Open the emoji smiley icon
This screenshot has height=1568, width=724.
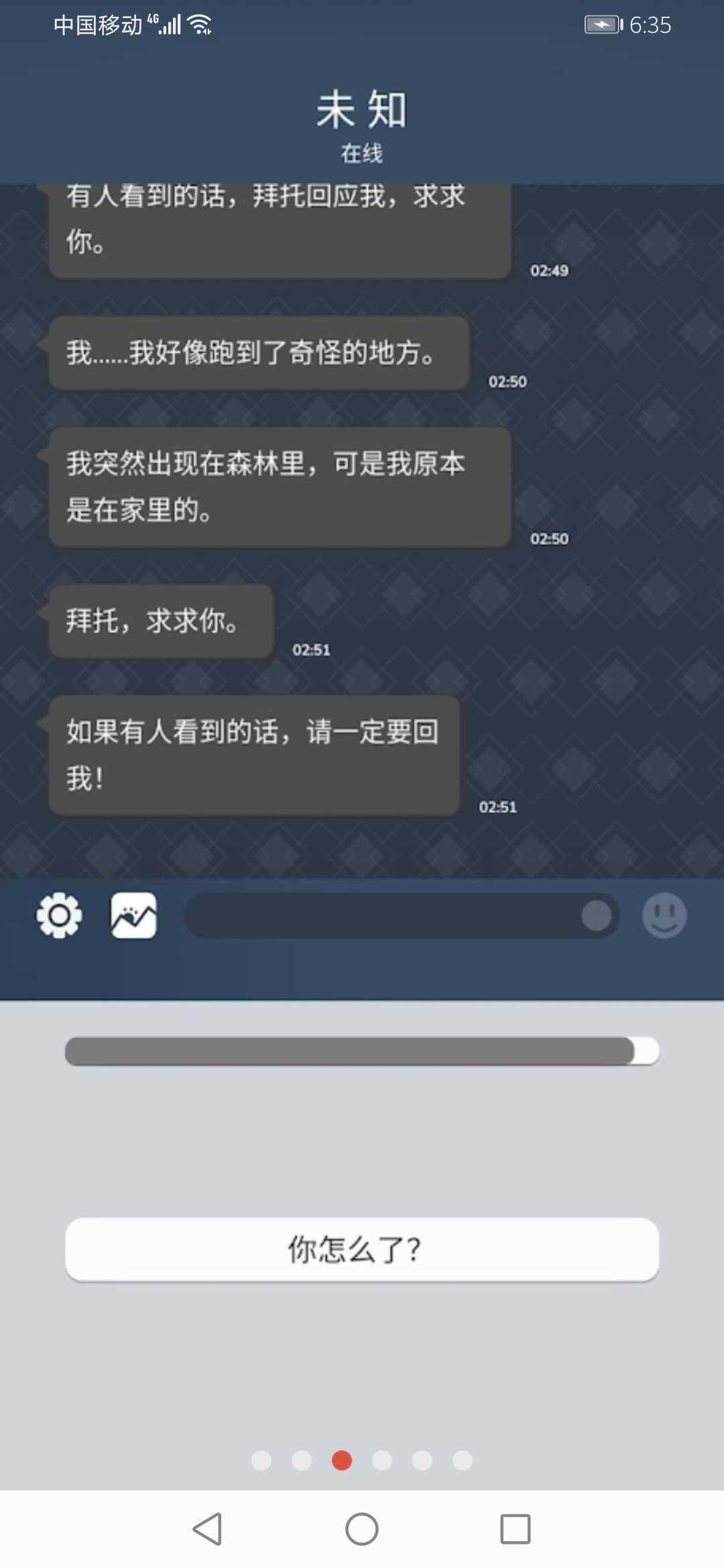point(664,915)
